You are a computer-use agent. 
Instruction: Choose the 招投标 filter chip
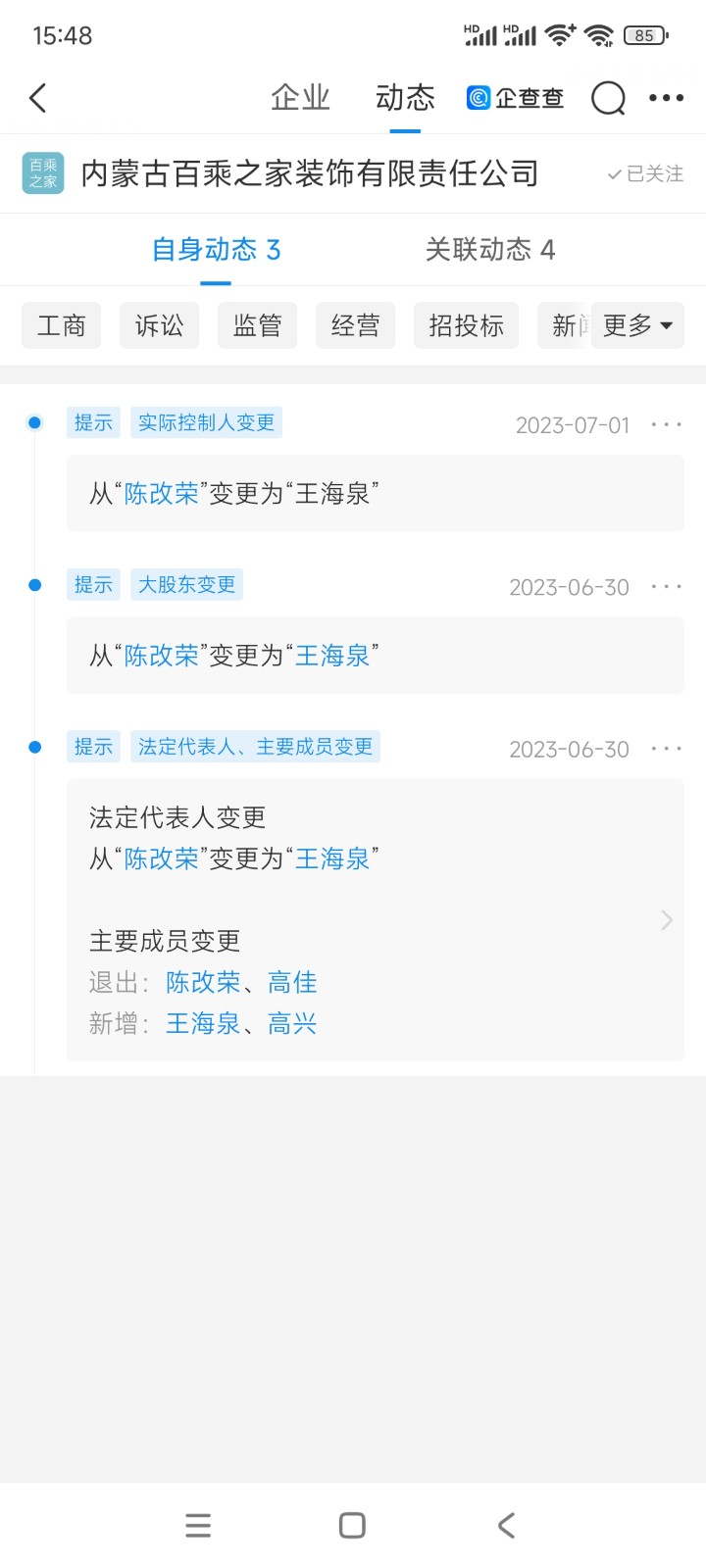[466, 325]
